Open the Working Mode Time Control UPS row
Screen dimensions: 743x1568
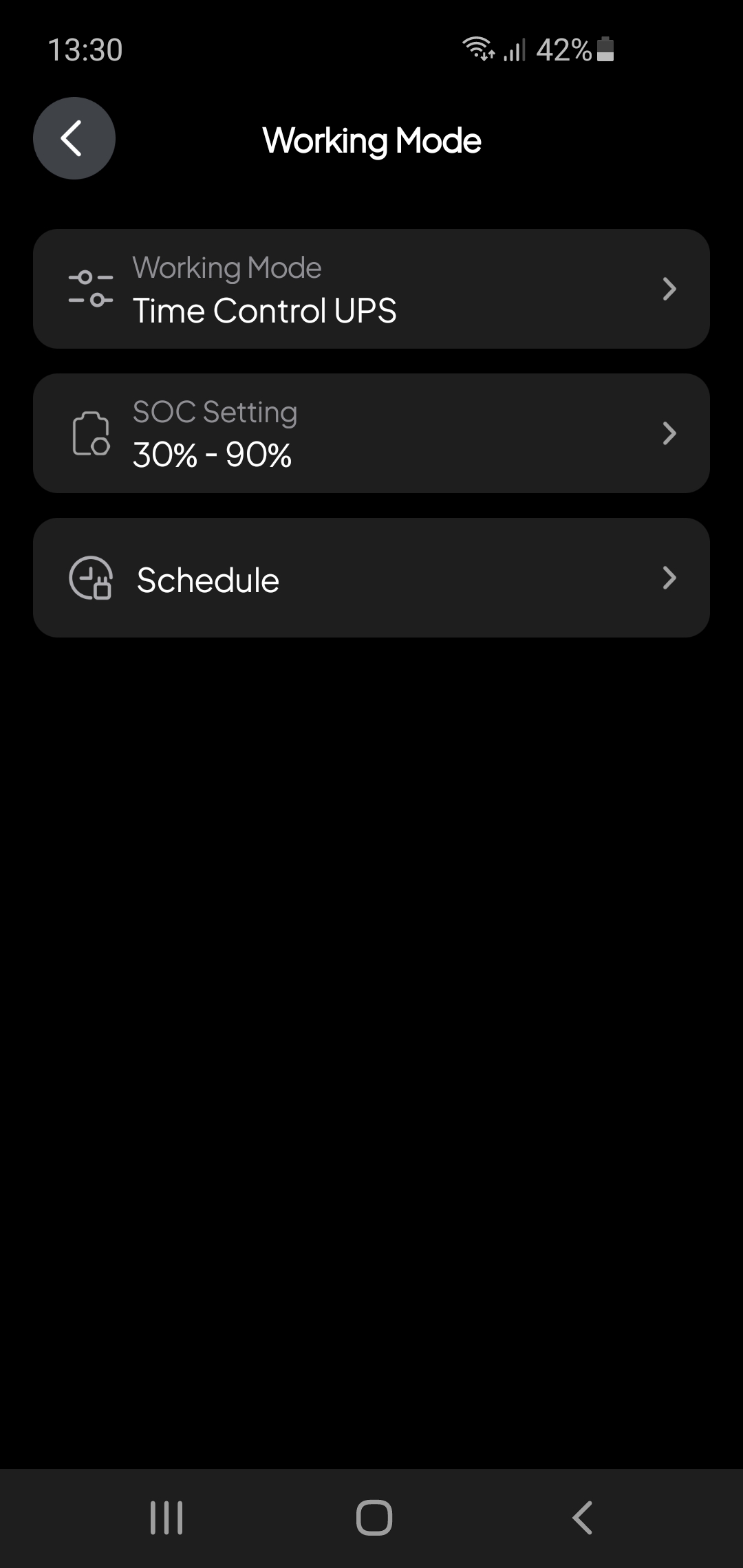point(371,289)
